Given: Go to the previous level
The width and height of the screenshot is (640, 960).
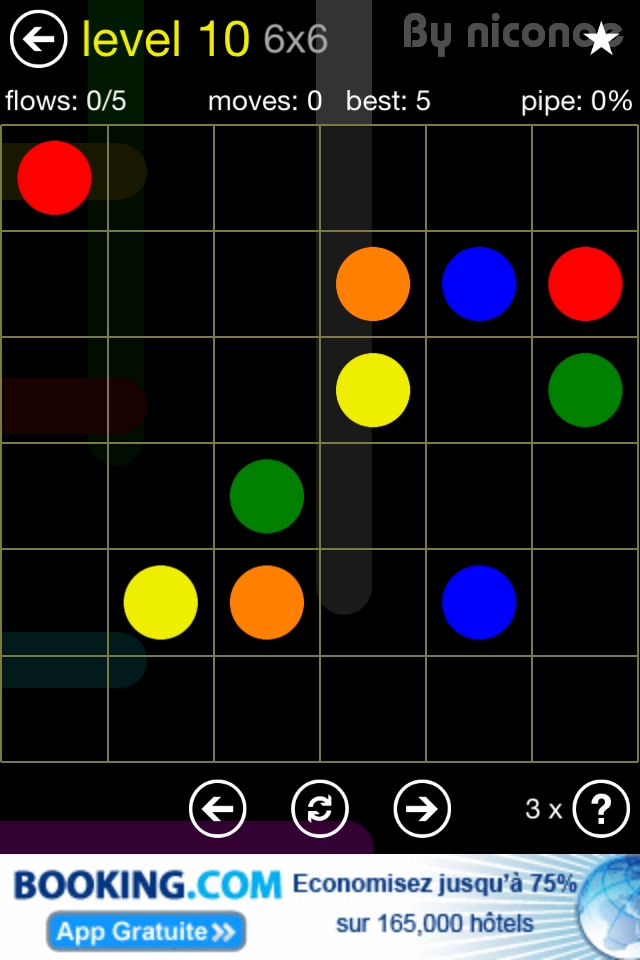Looking at the screenshot, I should coord(218,808).
